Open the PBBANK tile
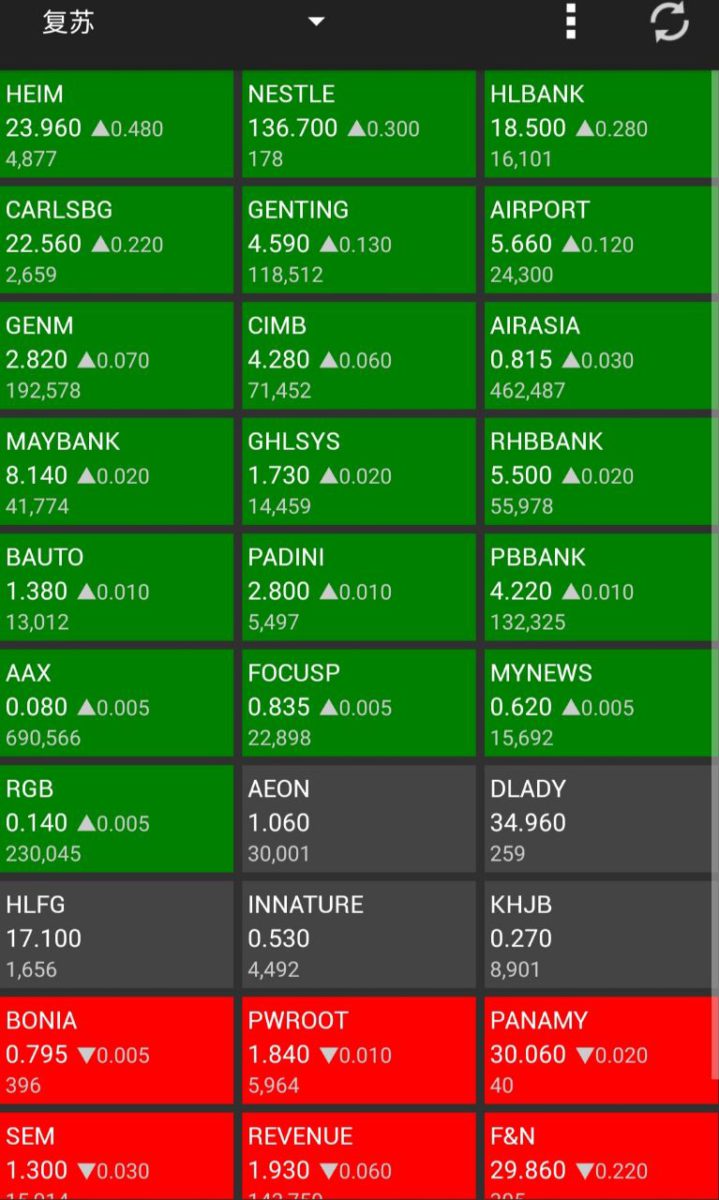 pos(597,587)
